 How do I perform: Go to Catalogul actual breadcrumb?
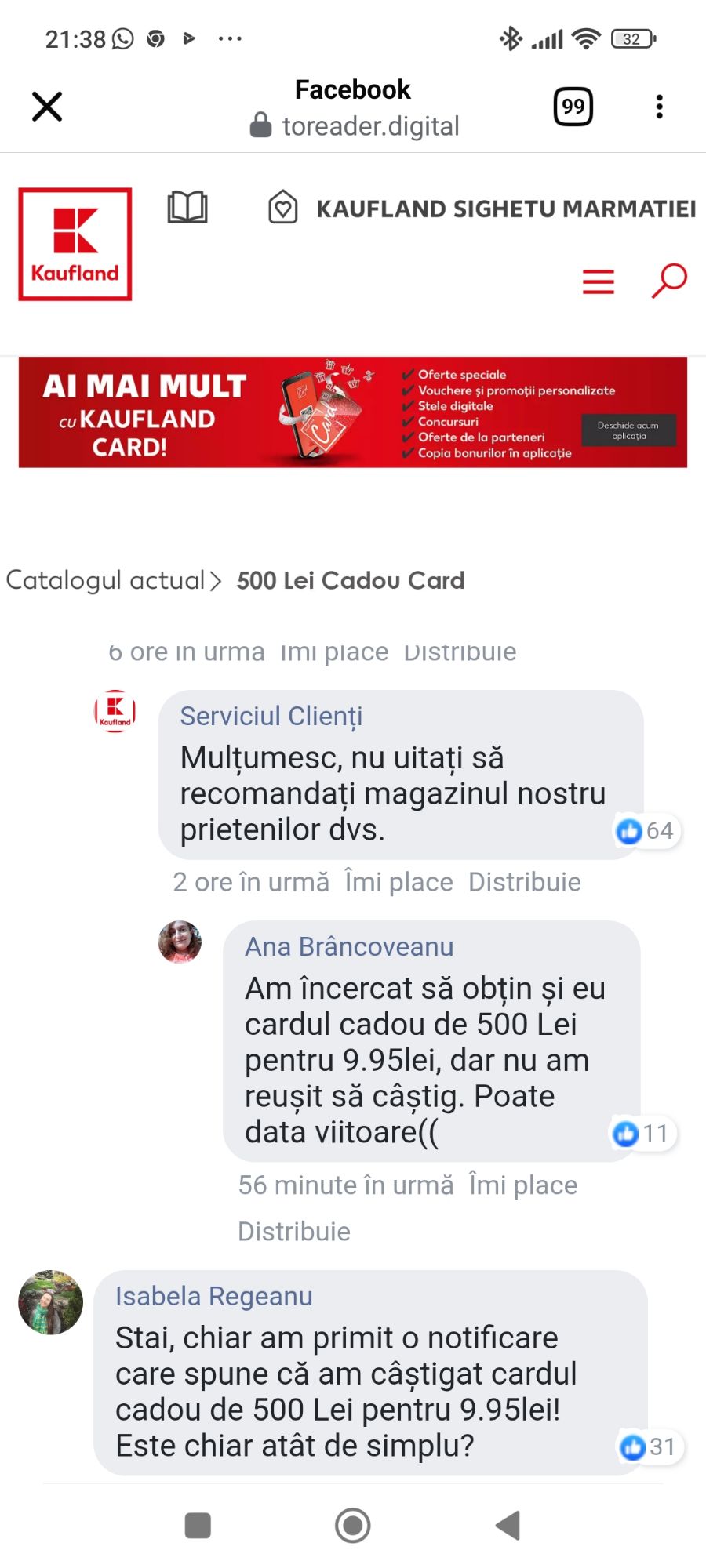105,580
